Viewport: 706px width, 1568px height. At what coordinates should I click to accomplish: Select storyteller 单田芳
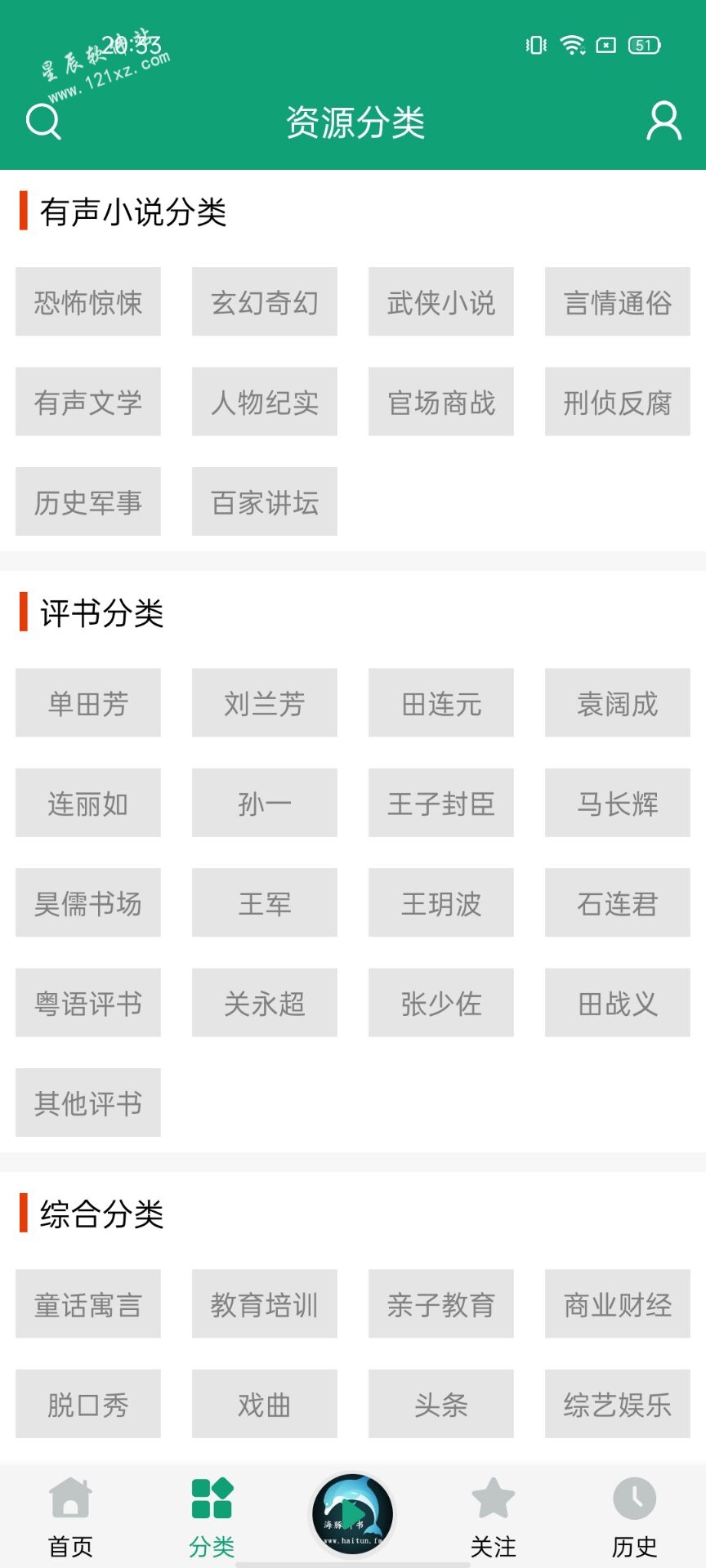tap(88, 702)
